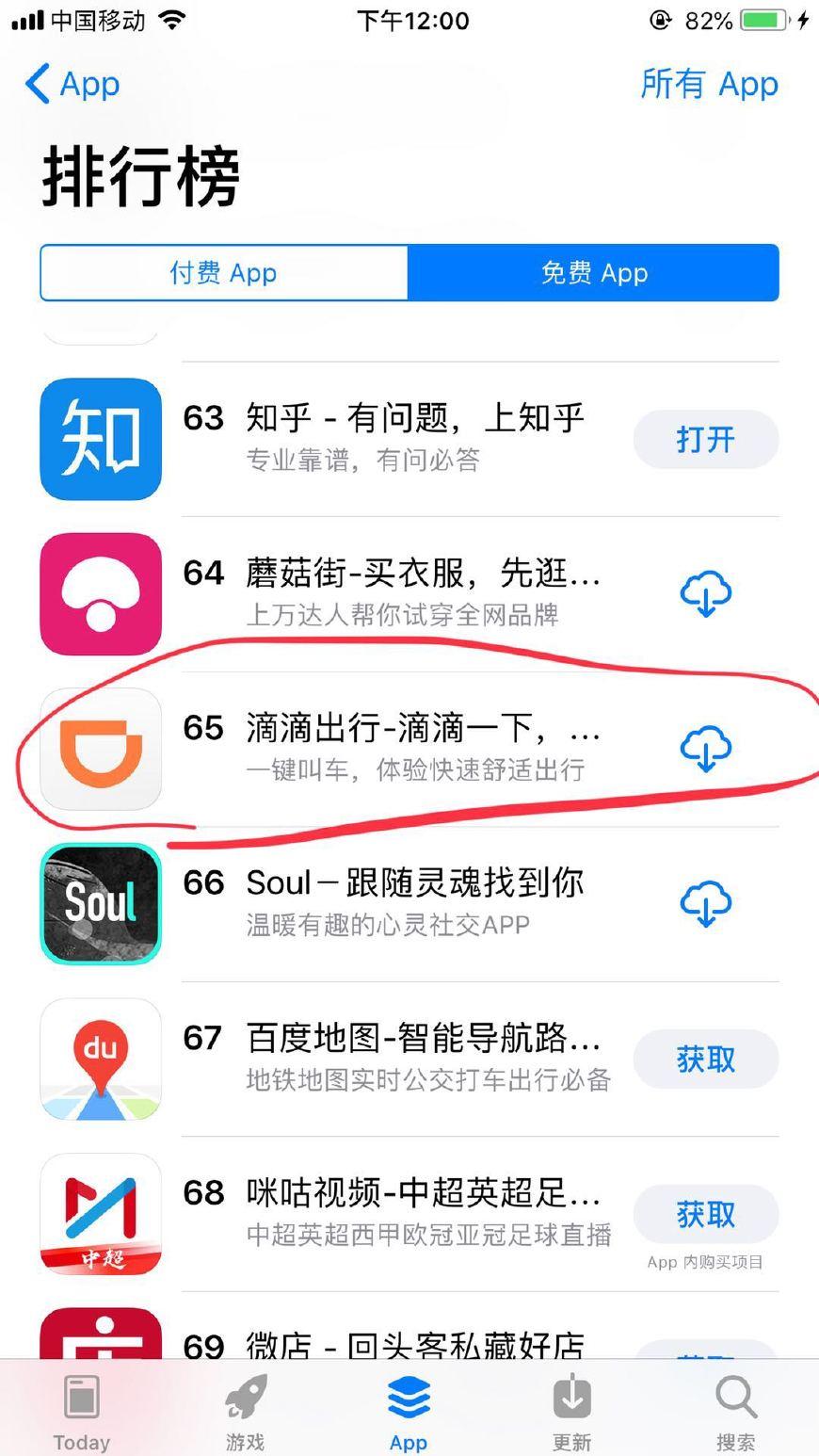Go back to the App page
This screenshot has height=1456, width=819.
72,84
